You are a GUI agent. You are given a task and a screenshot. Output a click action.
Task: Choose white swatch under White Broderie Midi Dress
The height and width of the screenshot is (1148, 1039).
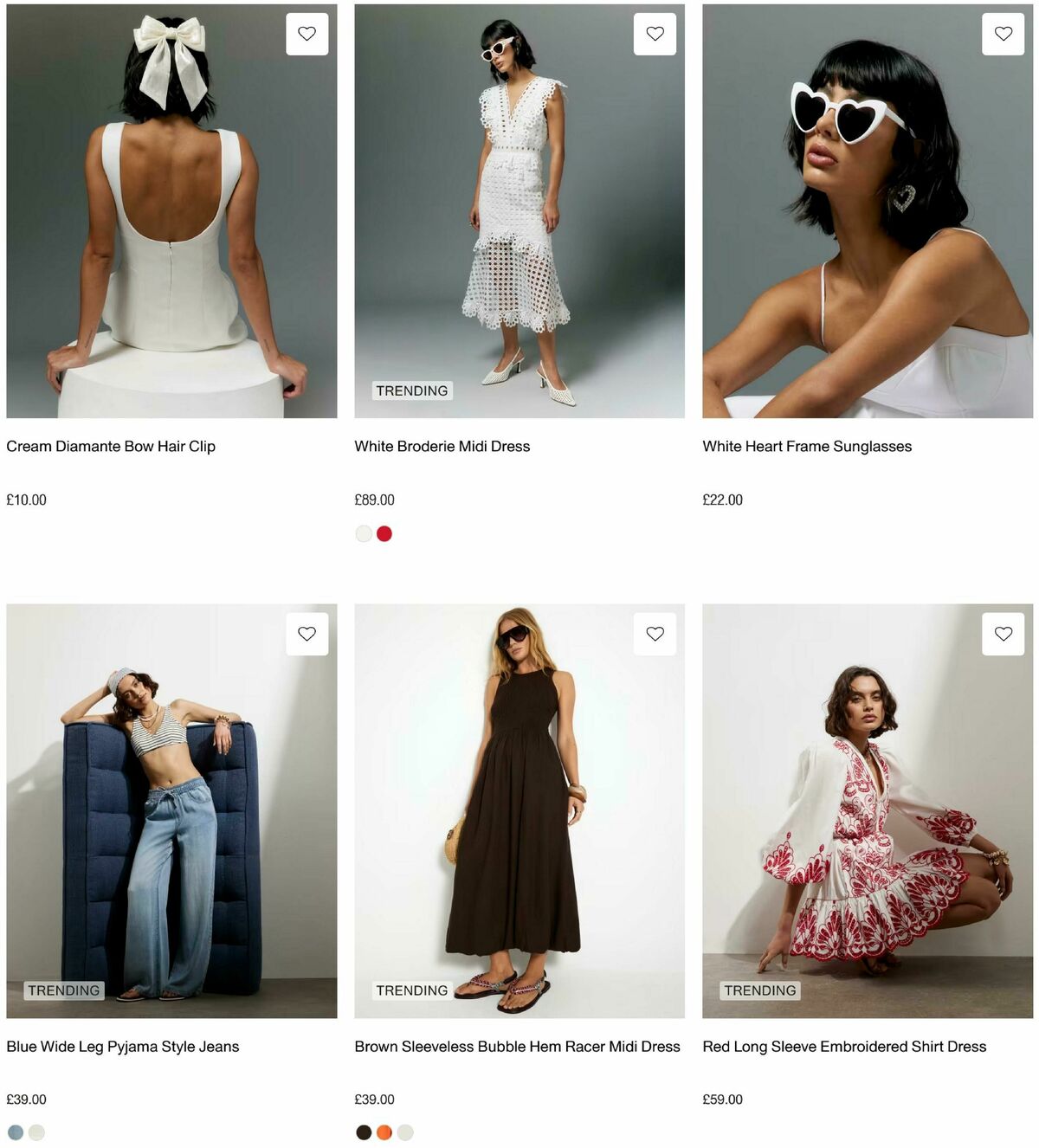click(364, 533)
